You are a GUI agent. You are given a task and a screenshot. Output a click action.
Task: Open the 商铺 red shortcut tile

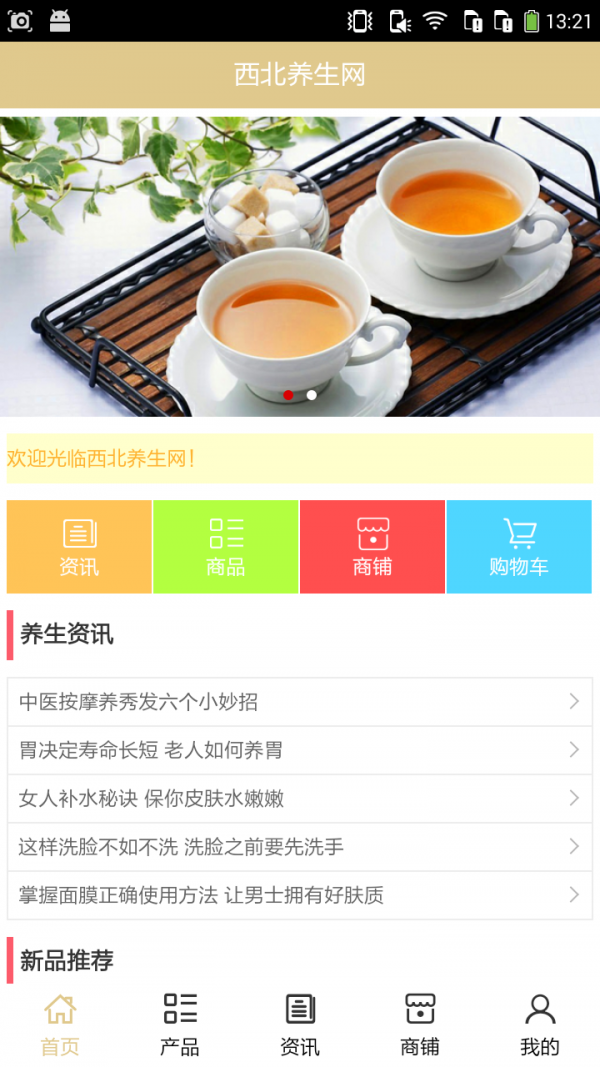point(372,547)
